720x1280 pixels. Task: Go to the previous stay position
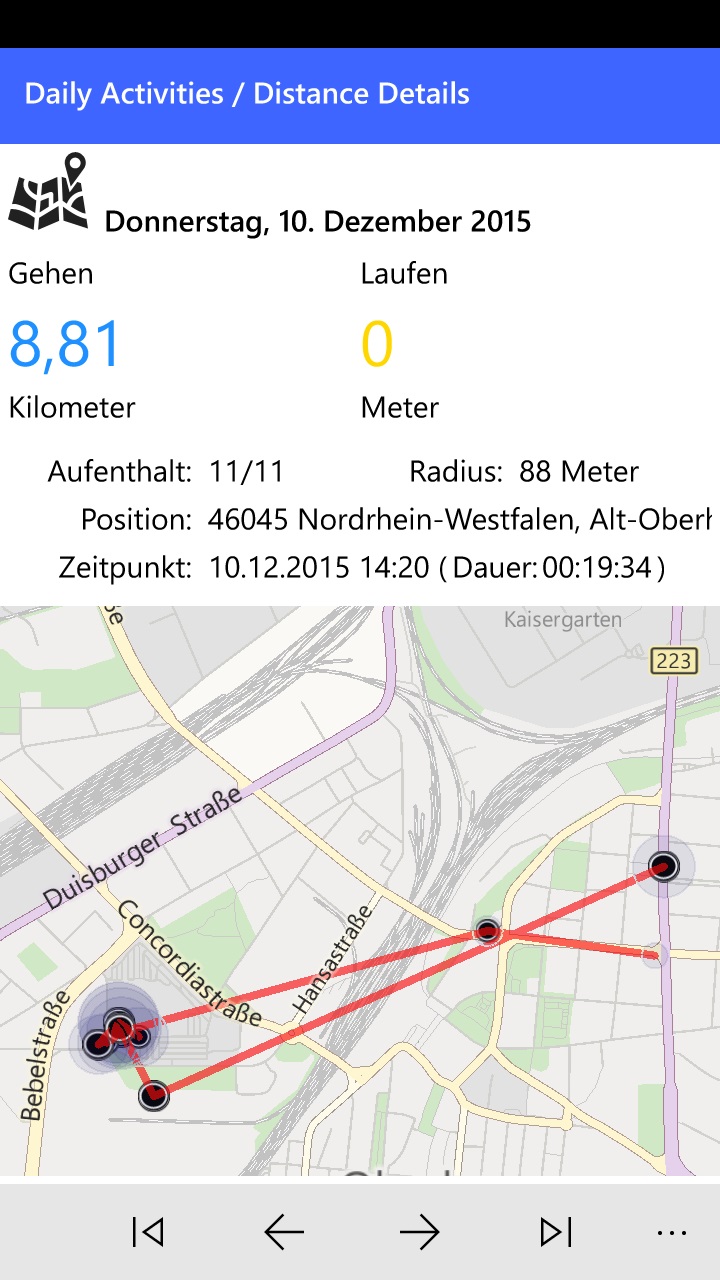(284, 1232)
